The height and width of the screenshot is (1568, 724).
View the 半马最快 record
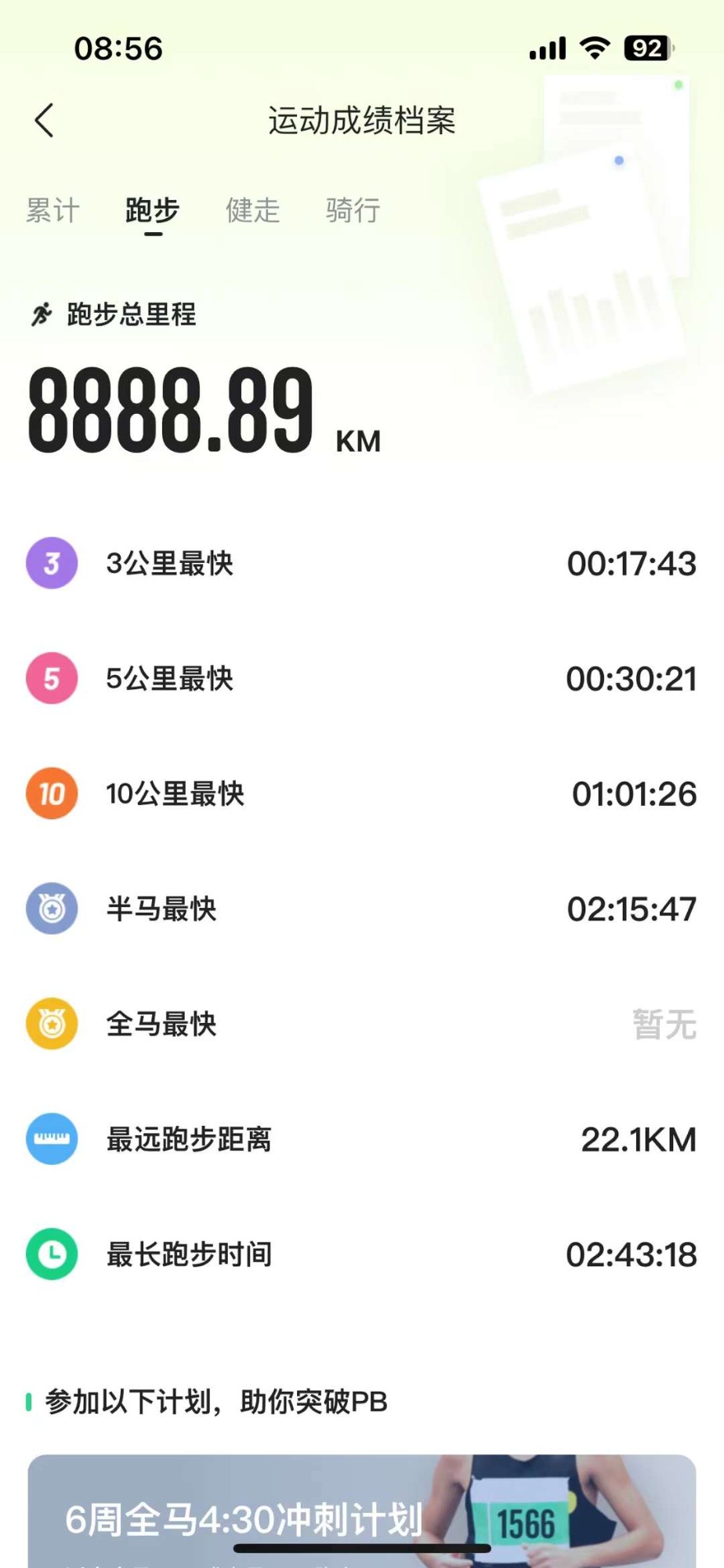(x=360, y=909)
